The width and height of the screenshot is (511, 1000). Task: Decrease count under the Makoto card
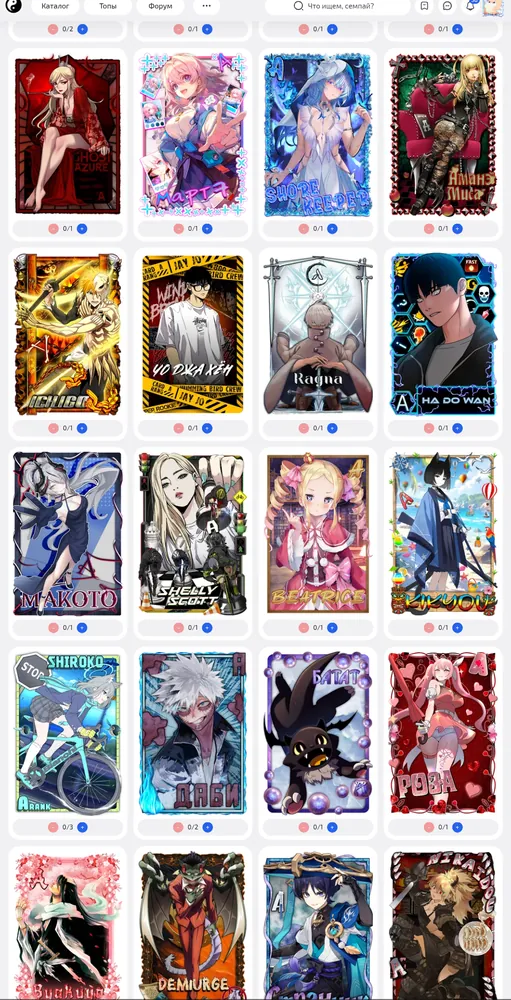[x=53, y=628]
